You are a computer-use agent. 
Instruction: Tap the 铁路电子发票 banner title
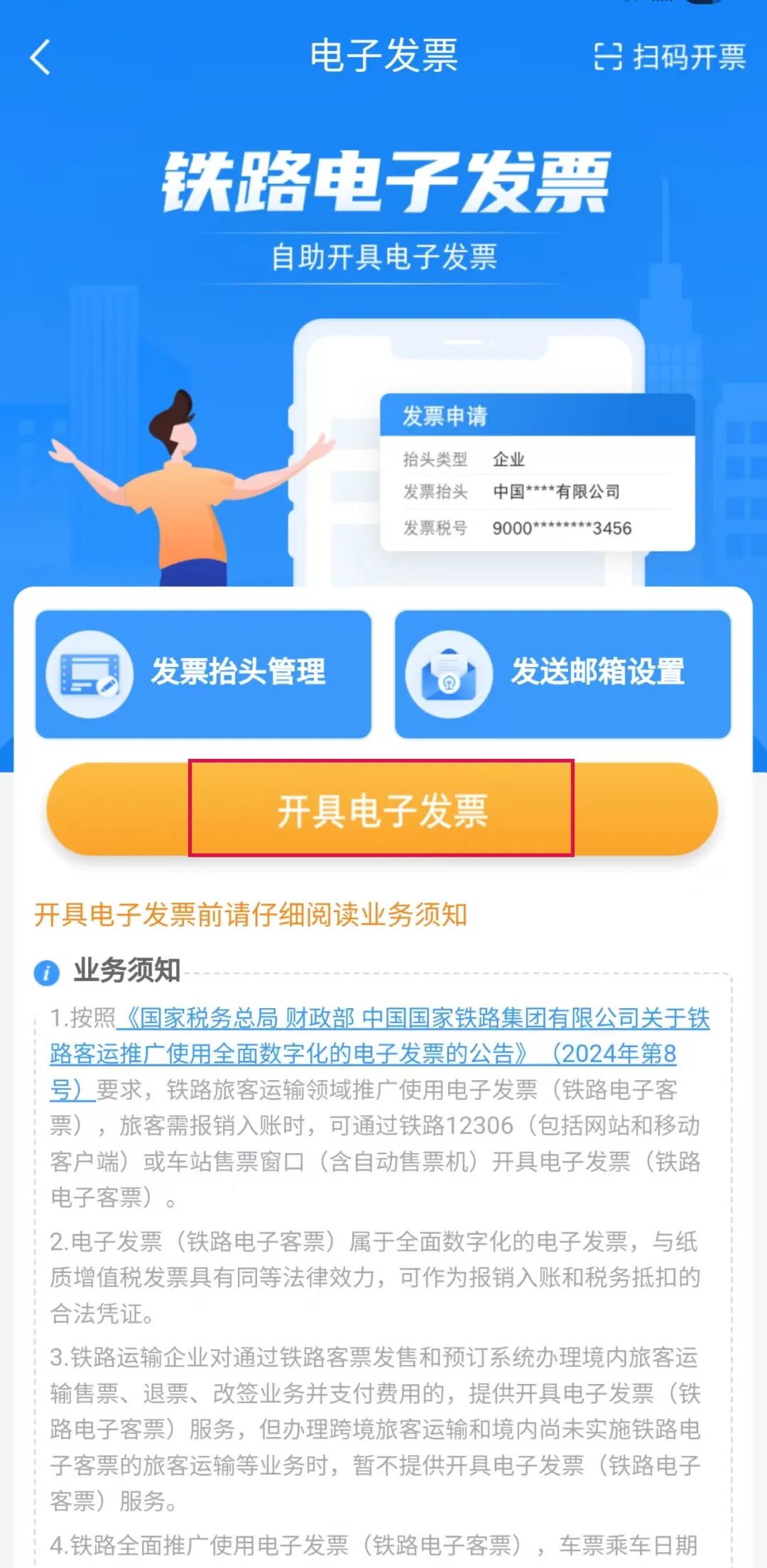coord(383,181)
